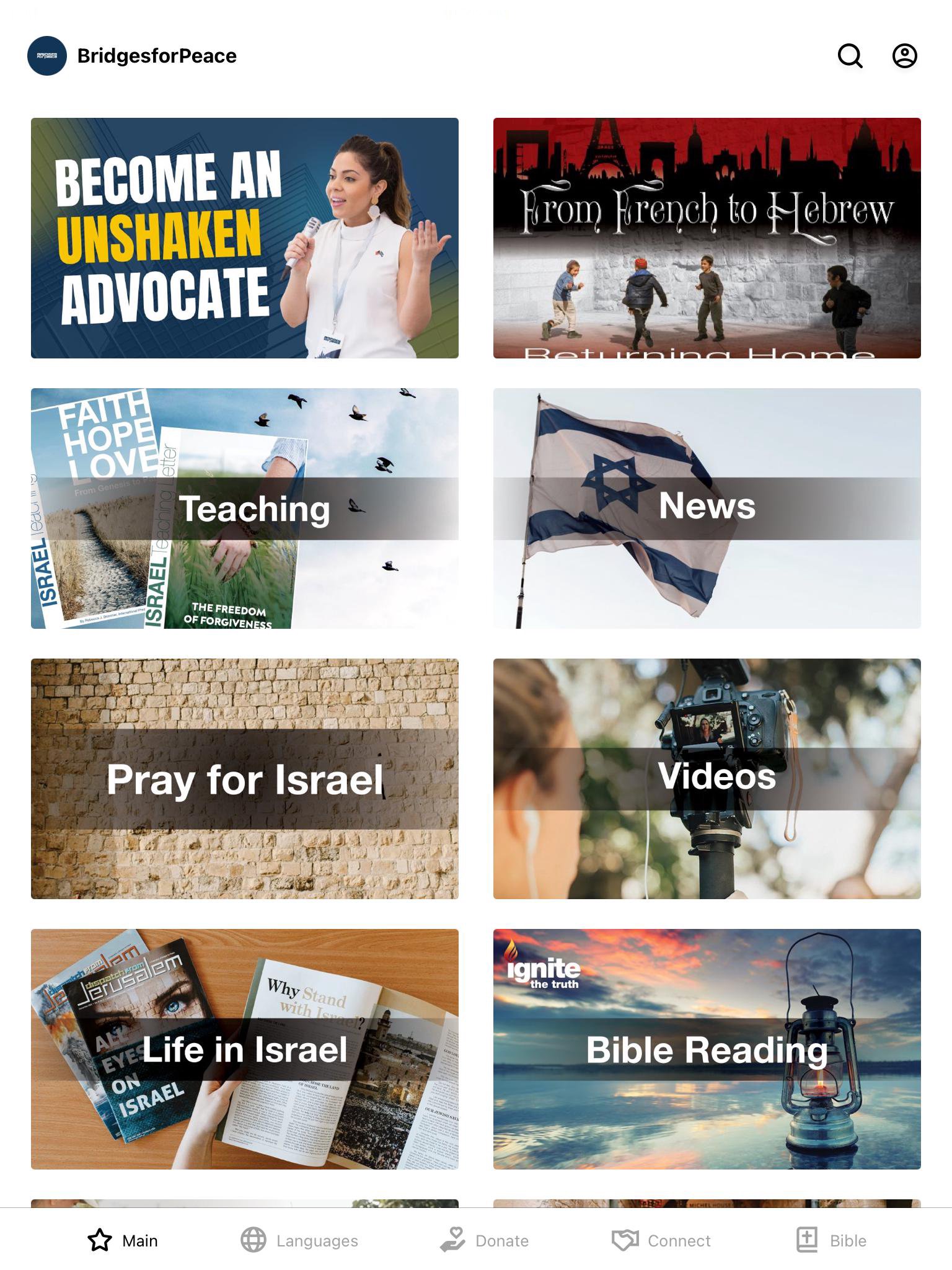Switch to the Bible tab
The height and width of the screenshot is (1270, 952).
(x=831, y=1240)
